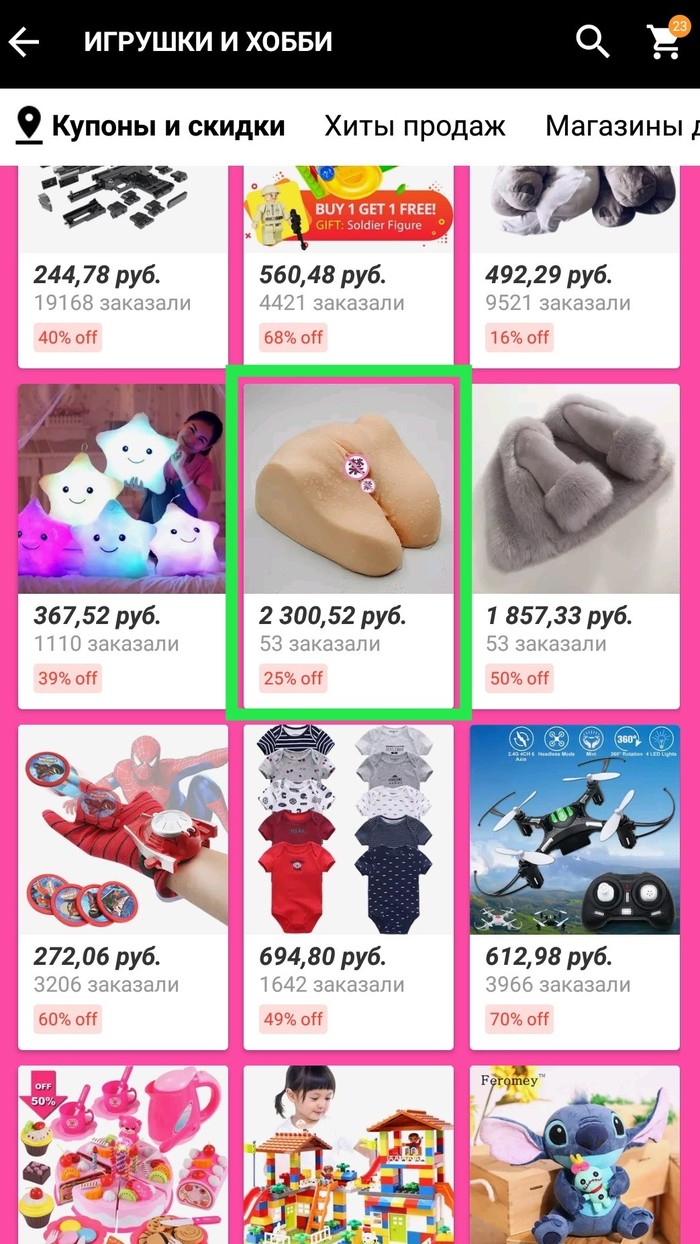Go back using the arrow icon
The height and width of the screenshot is (1244, 700).
point(24,42)
